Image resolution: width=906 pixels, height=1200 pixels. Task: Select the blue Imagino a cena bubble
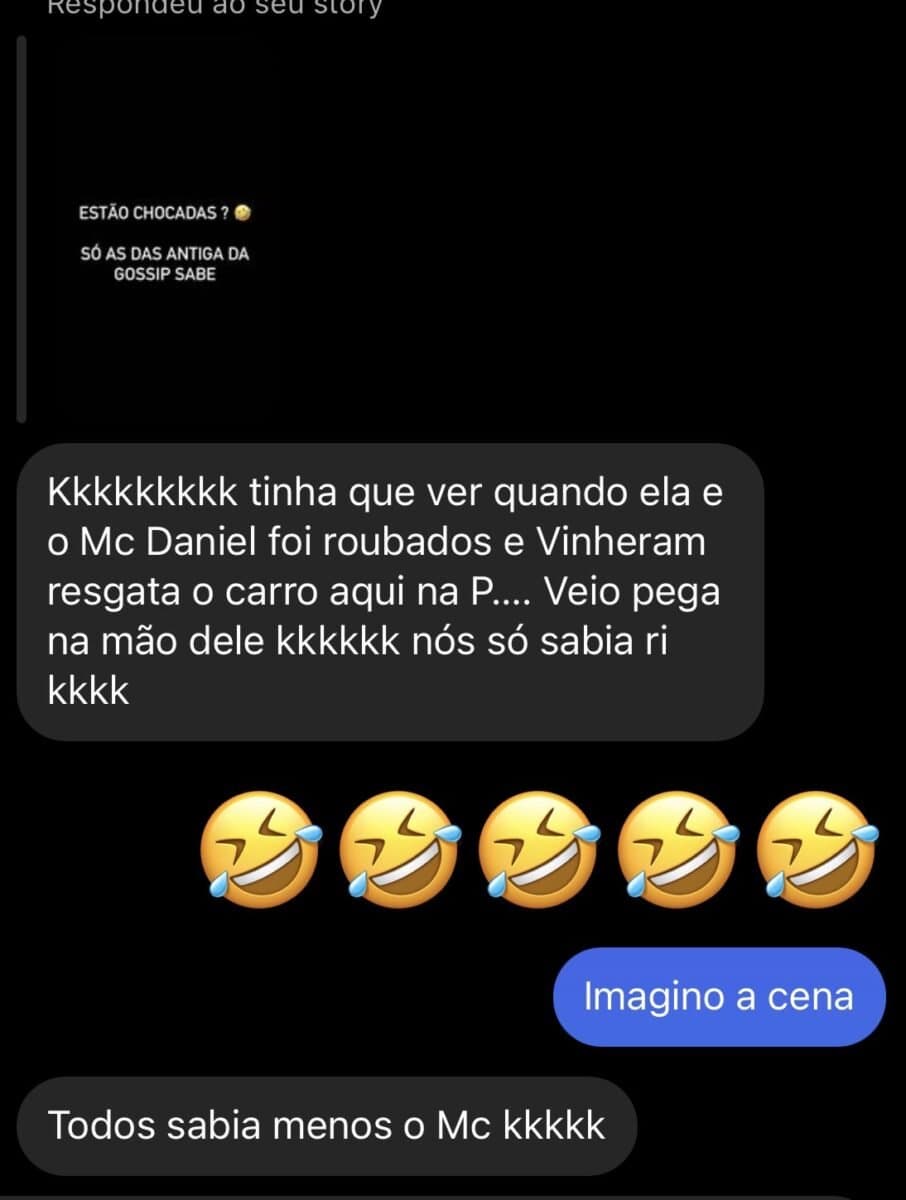[718, 996]
